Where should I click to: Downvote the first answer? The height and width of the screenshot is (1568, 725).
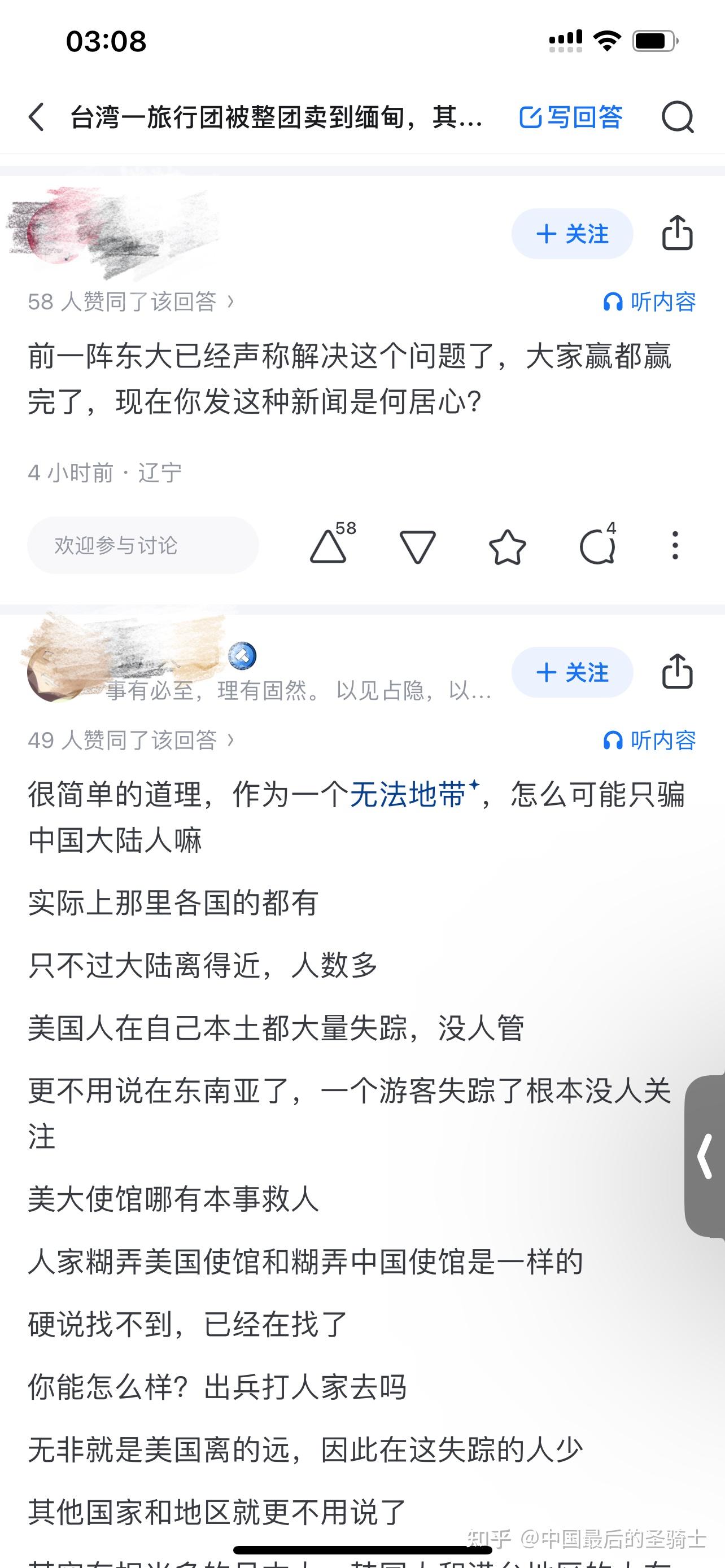[x=418, y=546]
